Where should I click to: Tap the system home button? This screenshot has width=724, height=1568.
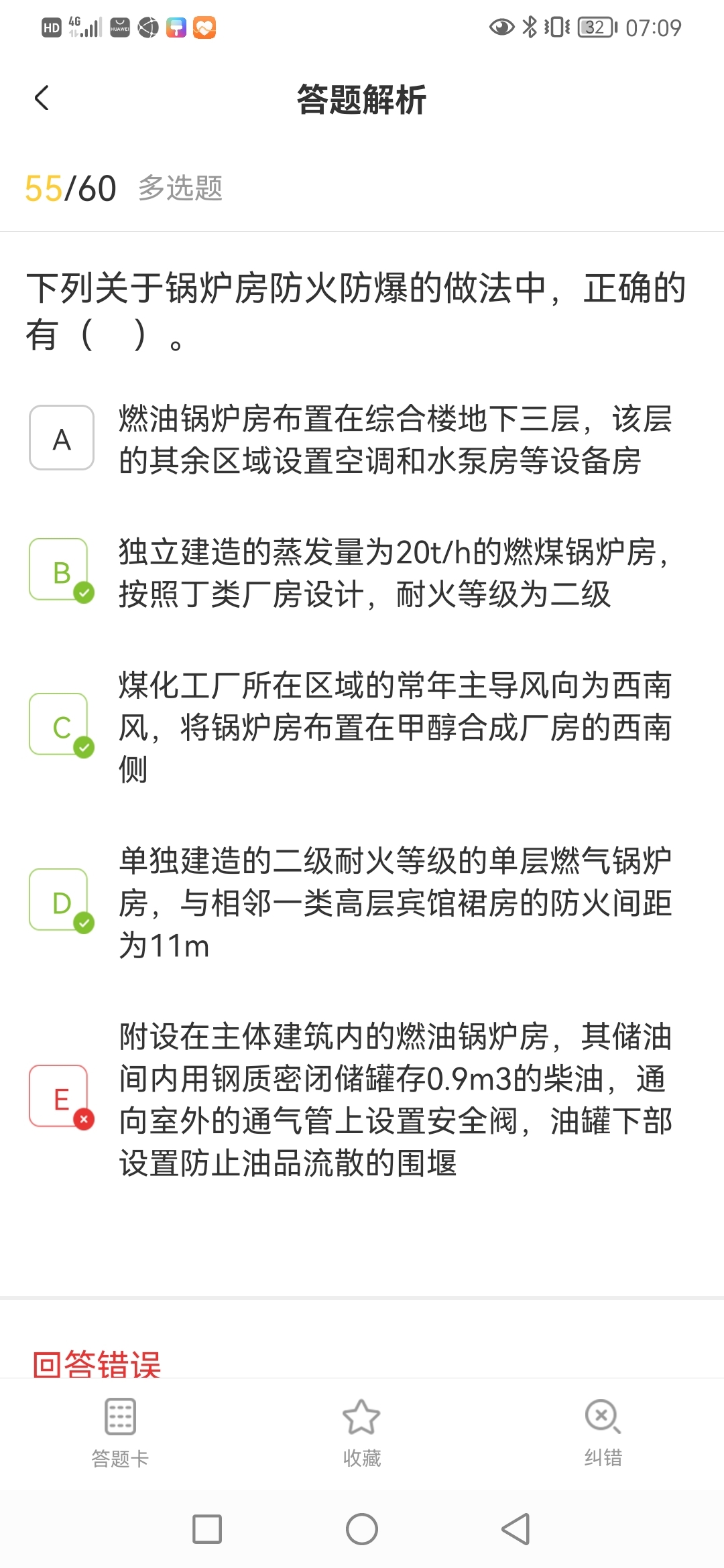362,1529
